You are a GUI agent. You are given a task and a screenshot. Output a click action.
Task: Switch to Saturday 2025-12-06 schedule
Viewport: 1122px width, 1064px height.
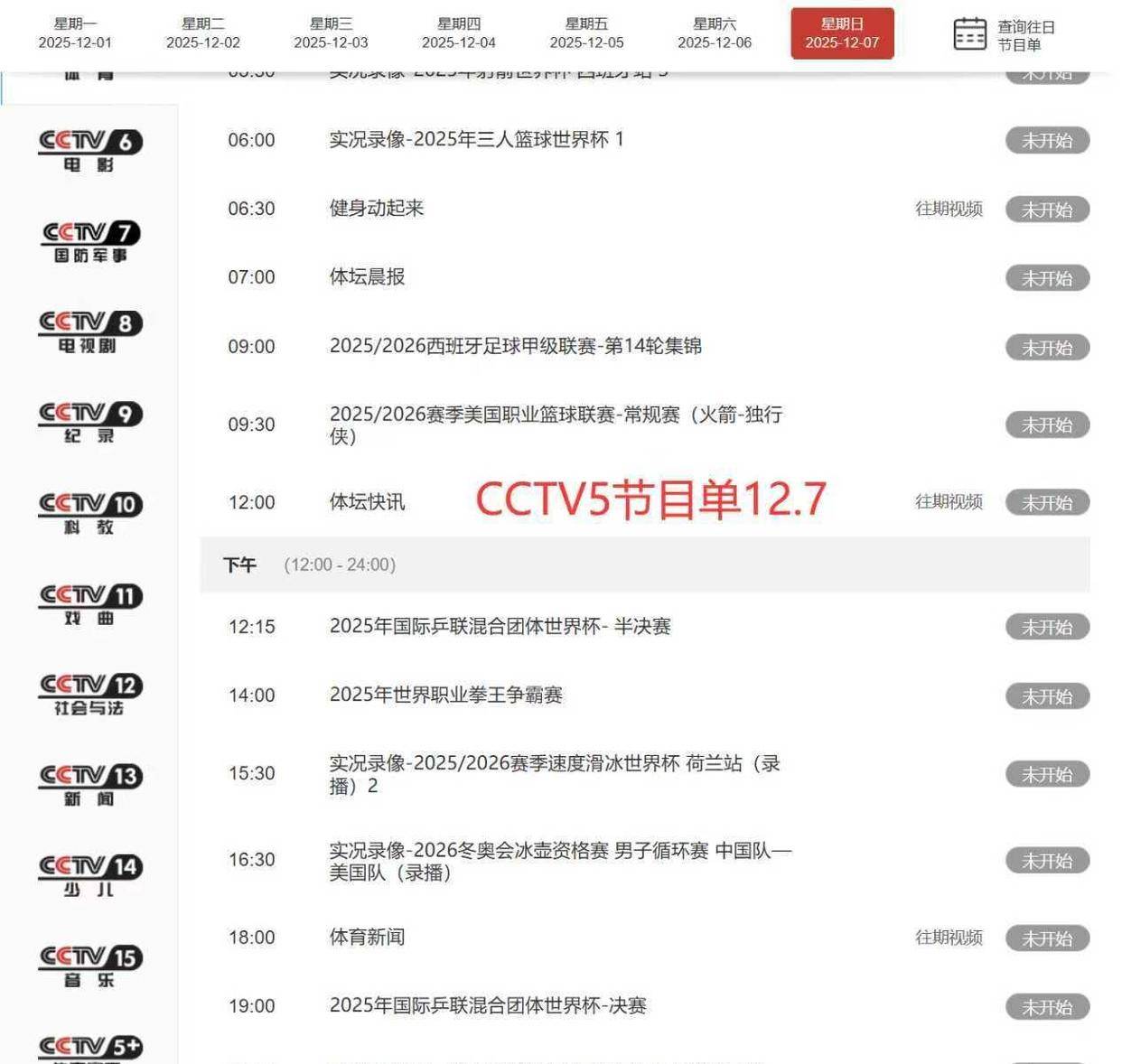tap(715, 33)
